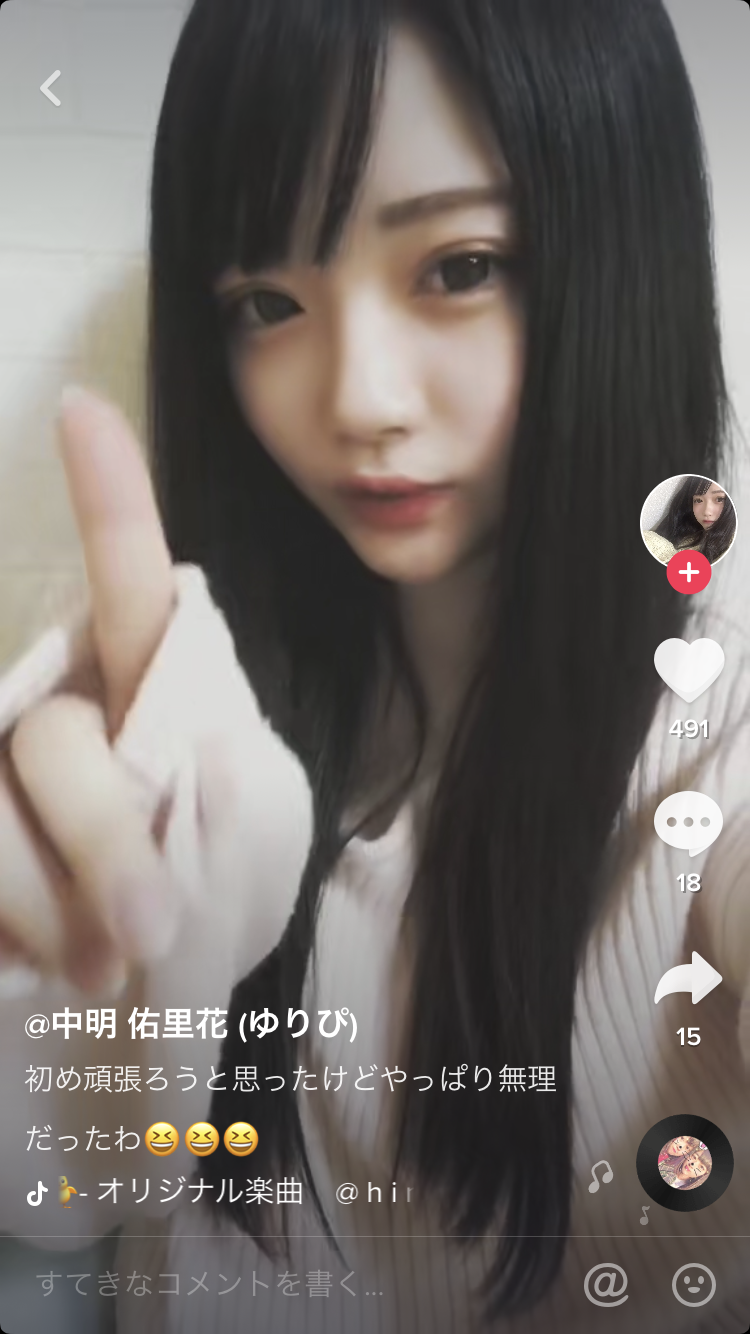
Task: Open the spinning music disc
Action: click(685, 1163)
